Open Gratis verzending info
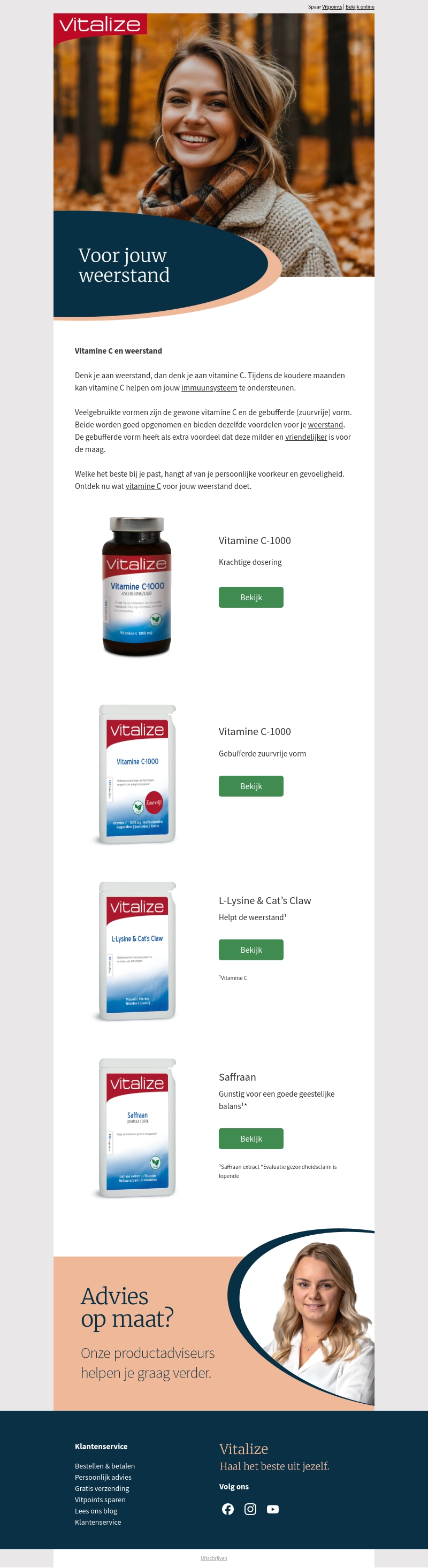This screenshot has height=1568, width=428. [102, 1488]
